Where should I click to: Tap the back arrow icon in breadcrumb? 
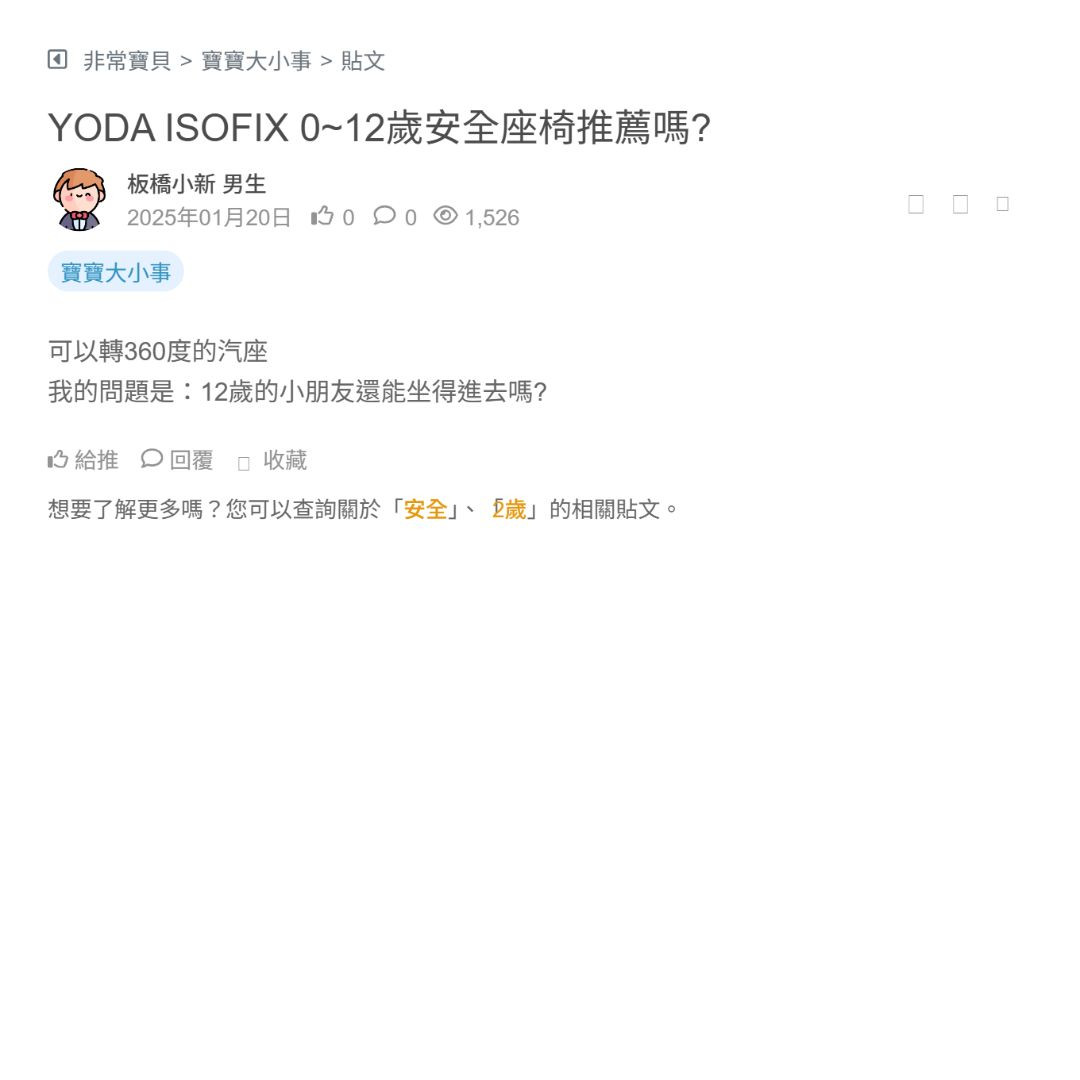pos(58,60)
